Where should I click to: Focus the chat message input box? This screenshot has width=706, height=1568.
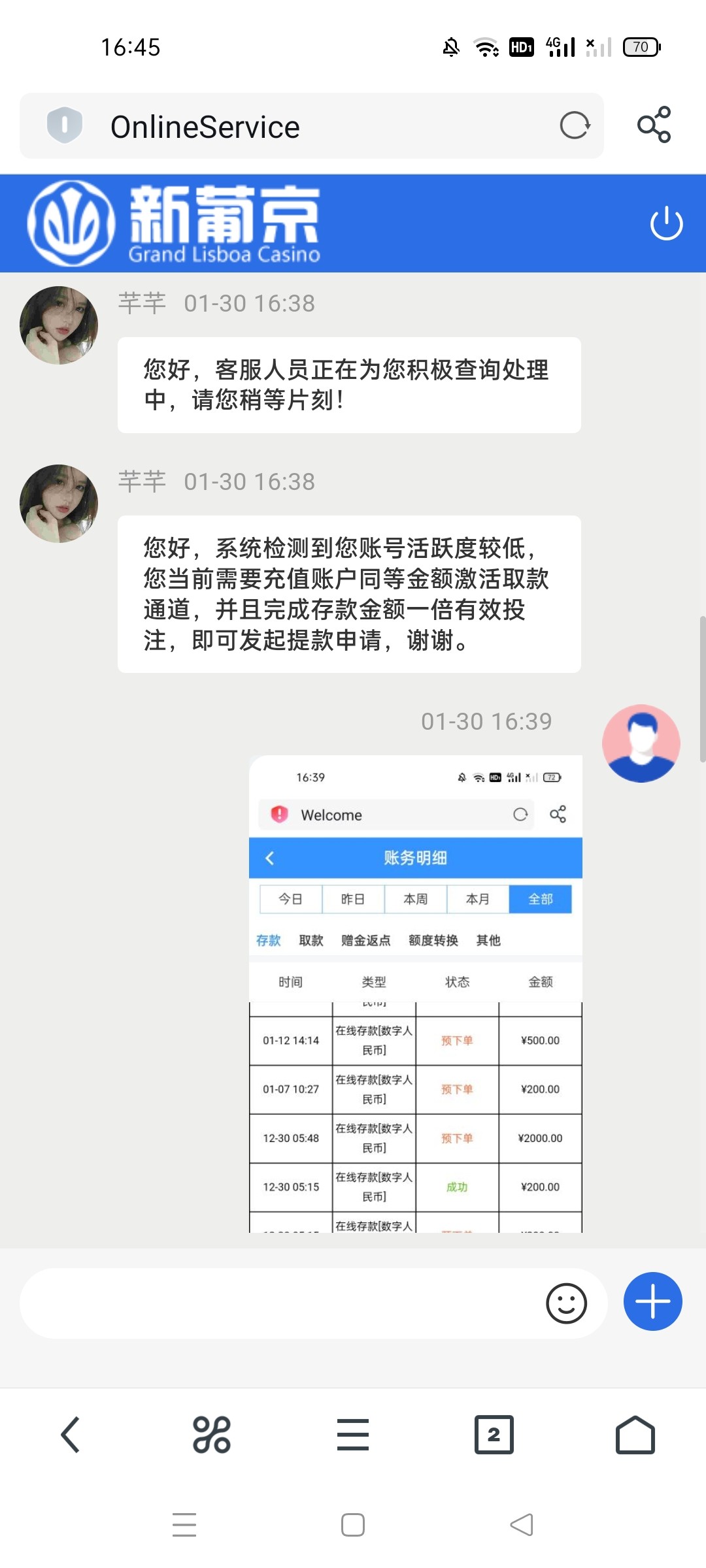click(x=281, y=1303)
